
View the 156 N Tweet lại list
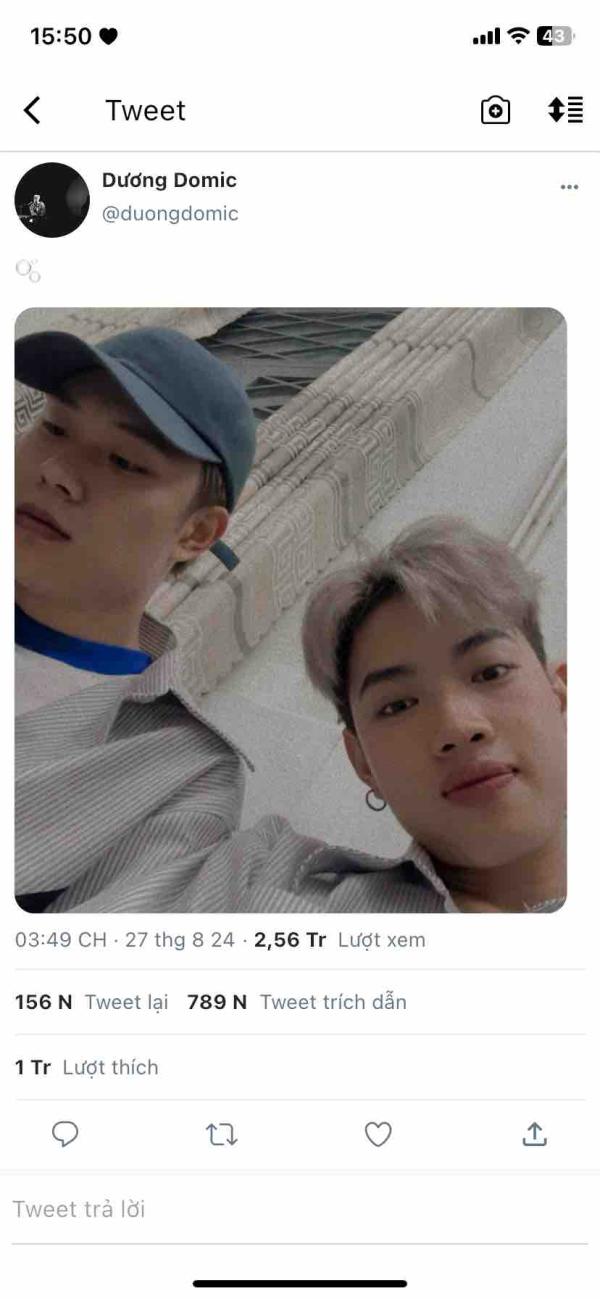point(91,1002)
